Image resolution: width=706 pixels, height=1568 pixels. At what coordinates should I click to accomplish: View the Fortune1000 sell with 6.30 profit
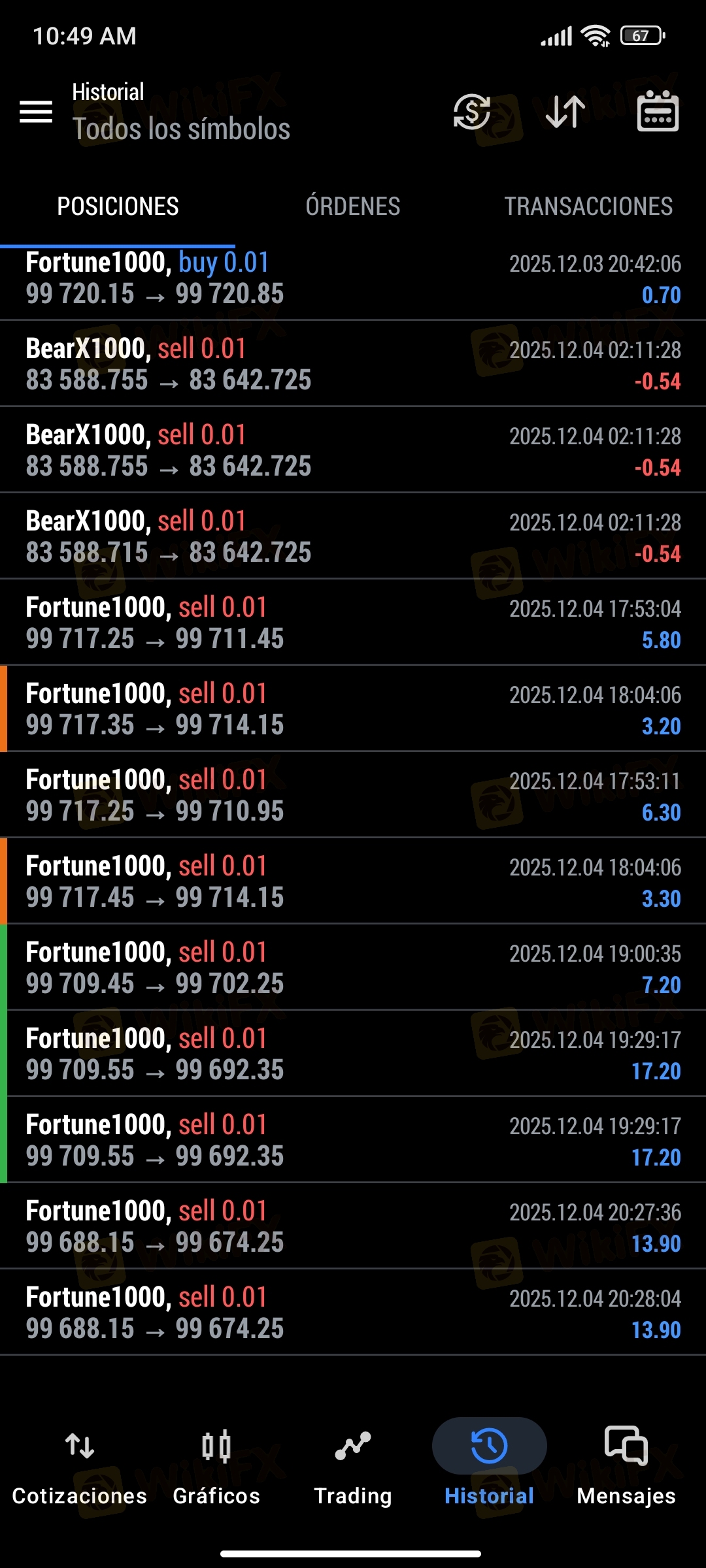pyautogui.click(x=353, y=795)
